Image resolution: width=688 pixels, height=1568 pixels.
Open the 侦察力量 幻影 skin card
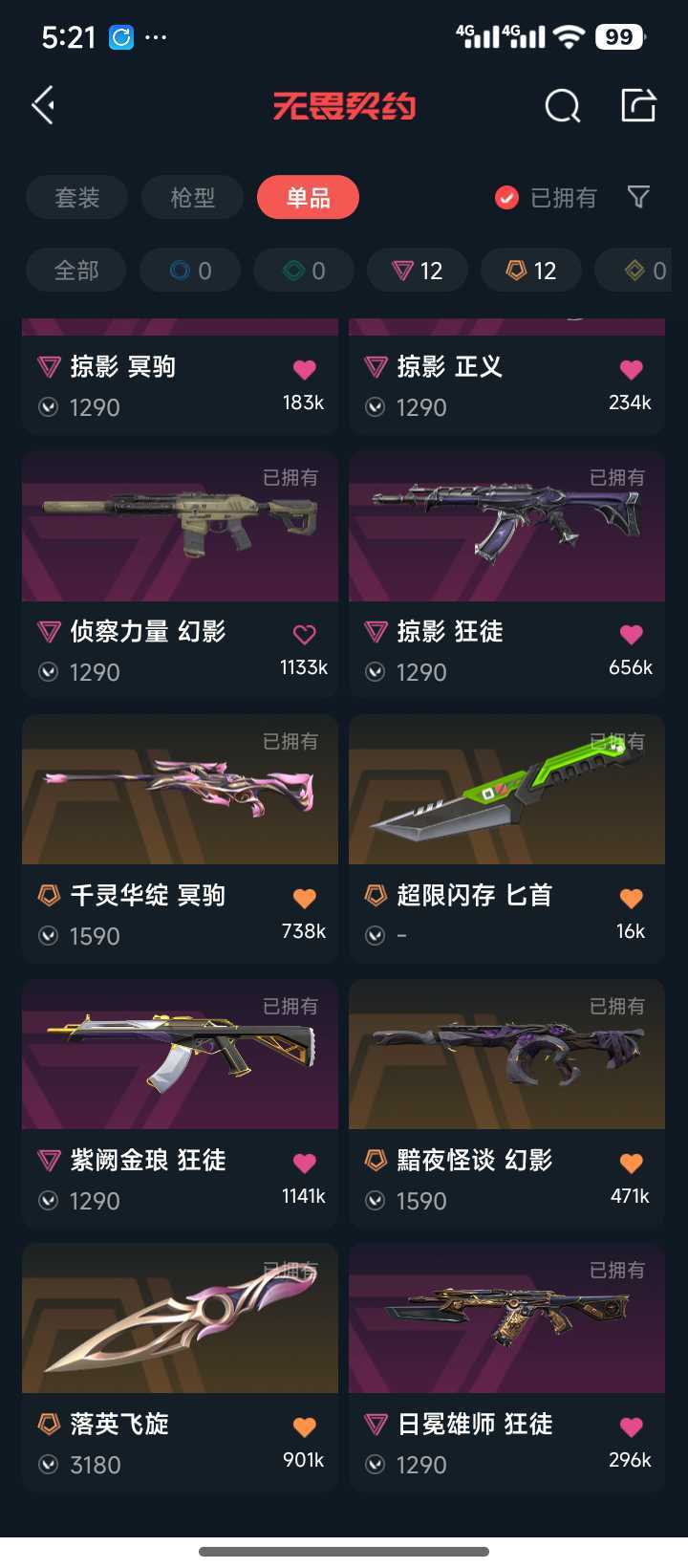[x=180, y=572]
